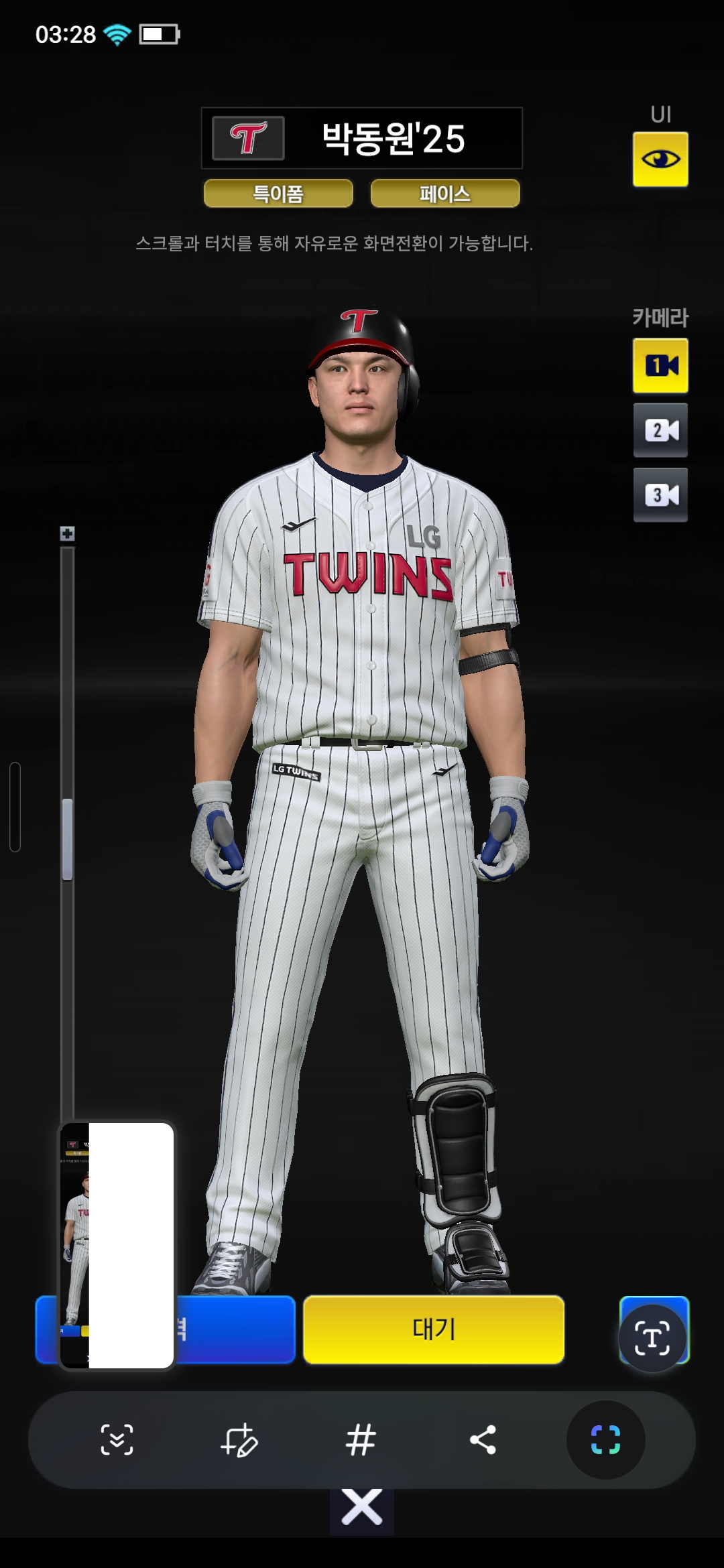This screenshot has width=724, height=1568.
Task: Open the 특이폼 option
Action: [x=278, y=194]
